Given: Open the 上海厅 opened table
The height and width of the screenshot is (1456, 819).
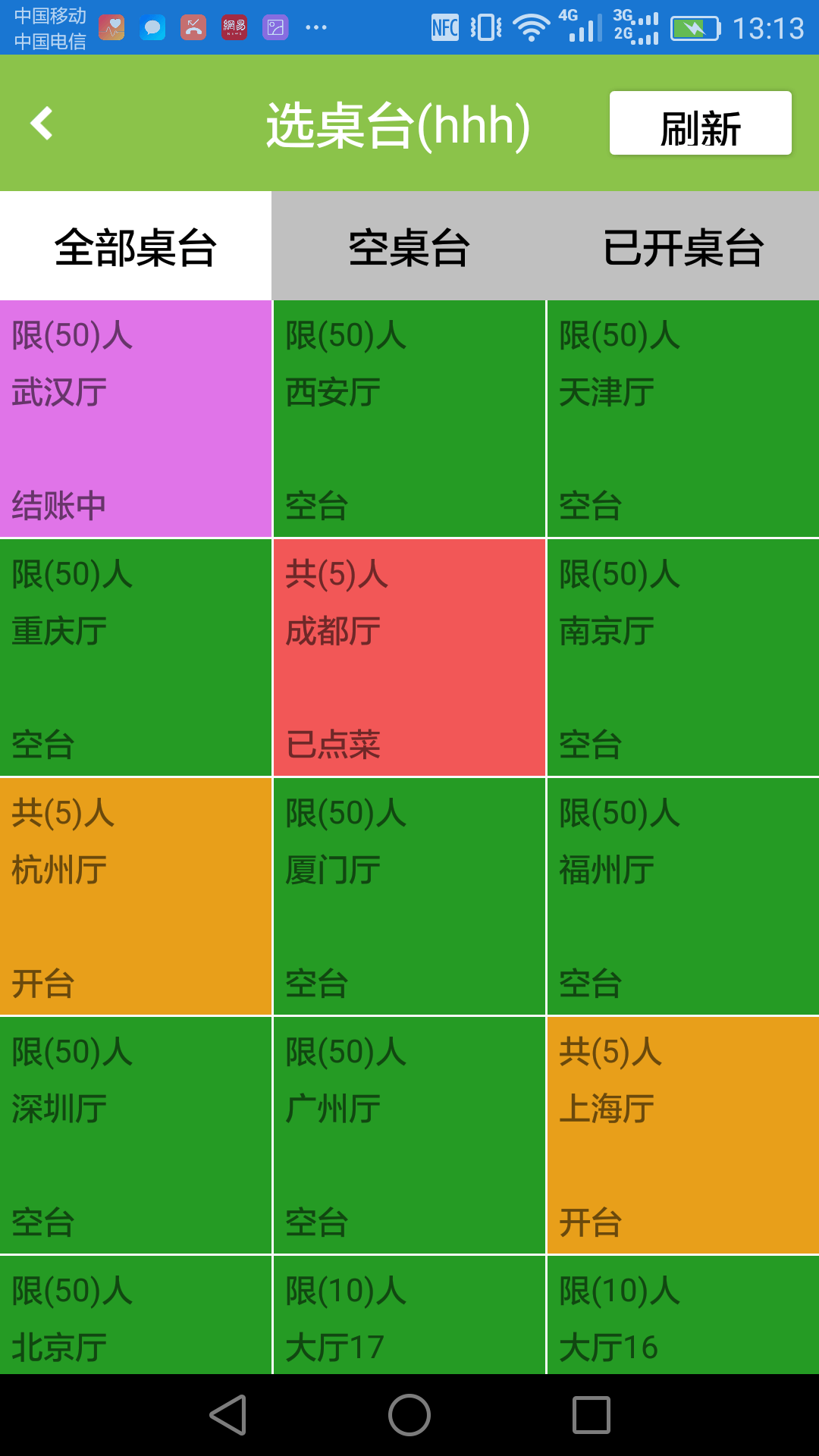Looking at the screenshot, I should click(x=683, y=1135).
